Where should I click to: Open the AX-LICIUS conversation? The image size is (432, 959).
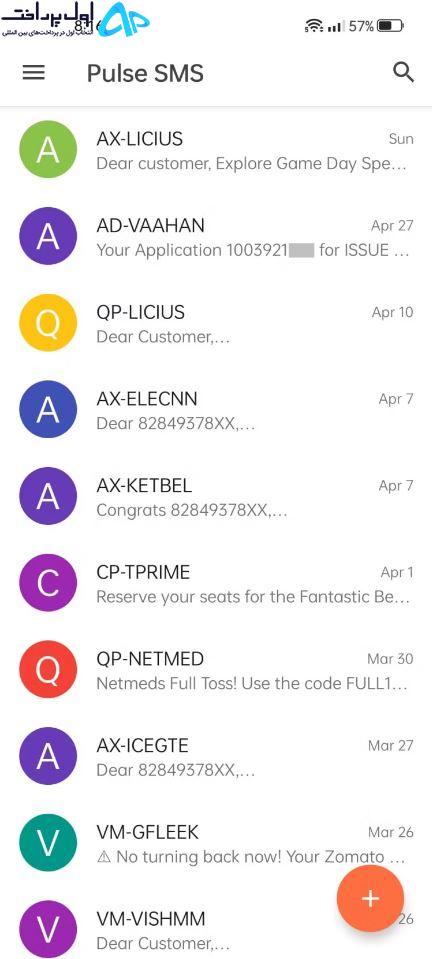pyautogui.click(x=216, y=149)
